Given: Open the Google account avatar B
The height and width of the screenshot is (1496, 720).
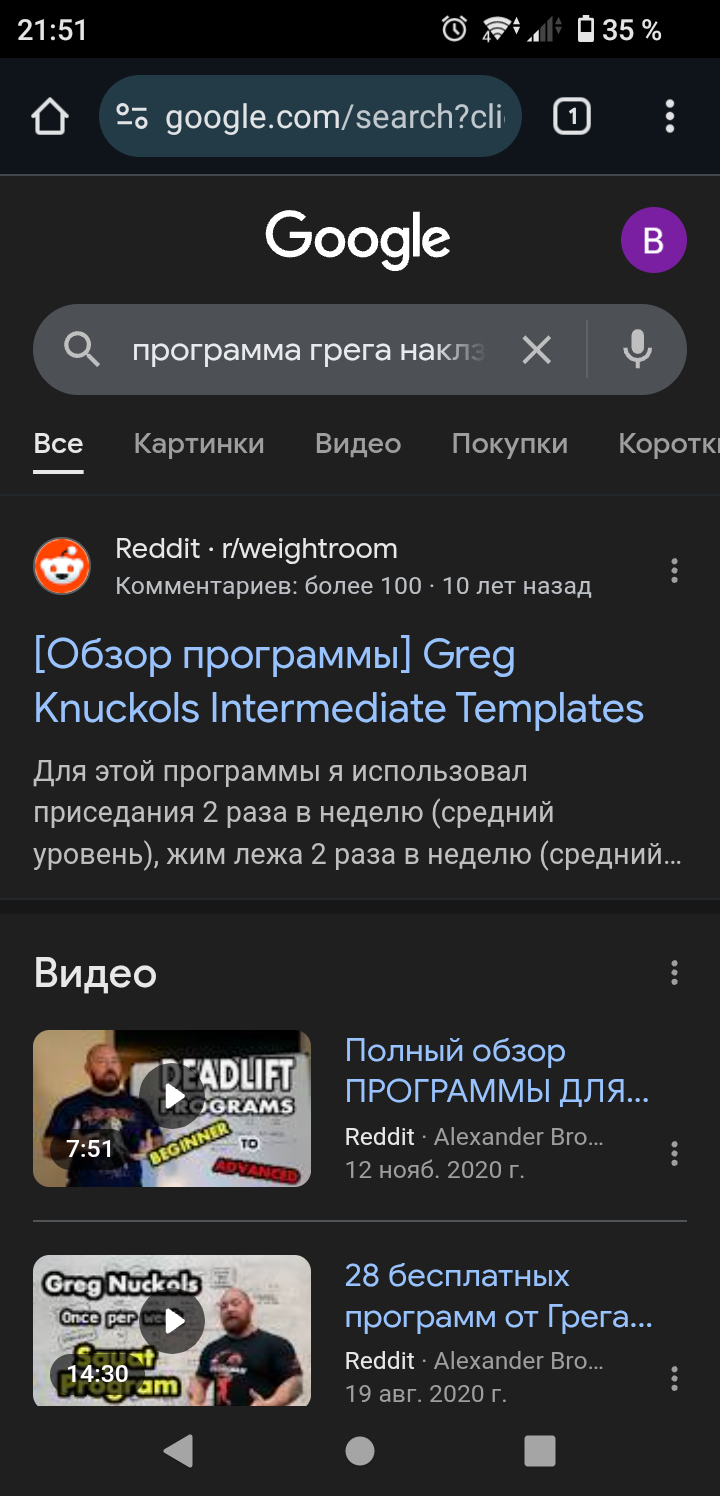Looking at the screenshot, I should pos(654,240).
